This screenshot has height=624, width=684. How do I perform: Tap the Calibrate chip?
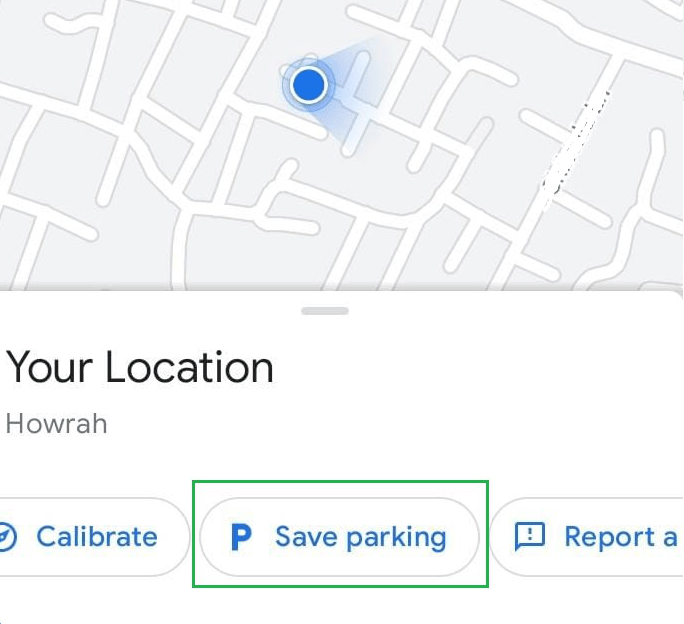click(90, 537)
